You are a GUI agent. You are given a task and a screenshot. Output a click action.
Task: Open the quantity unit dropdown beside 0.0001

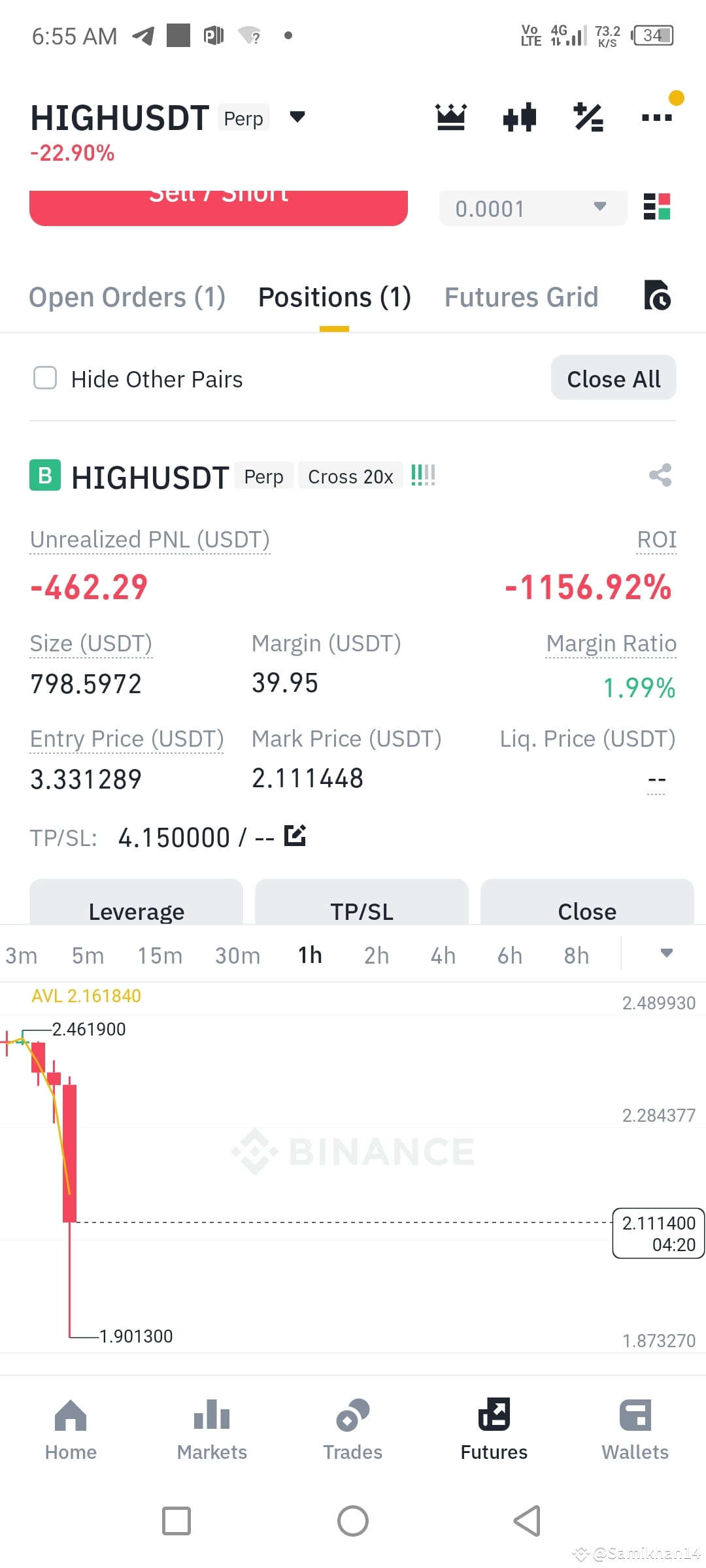tap(599, 208)
